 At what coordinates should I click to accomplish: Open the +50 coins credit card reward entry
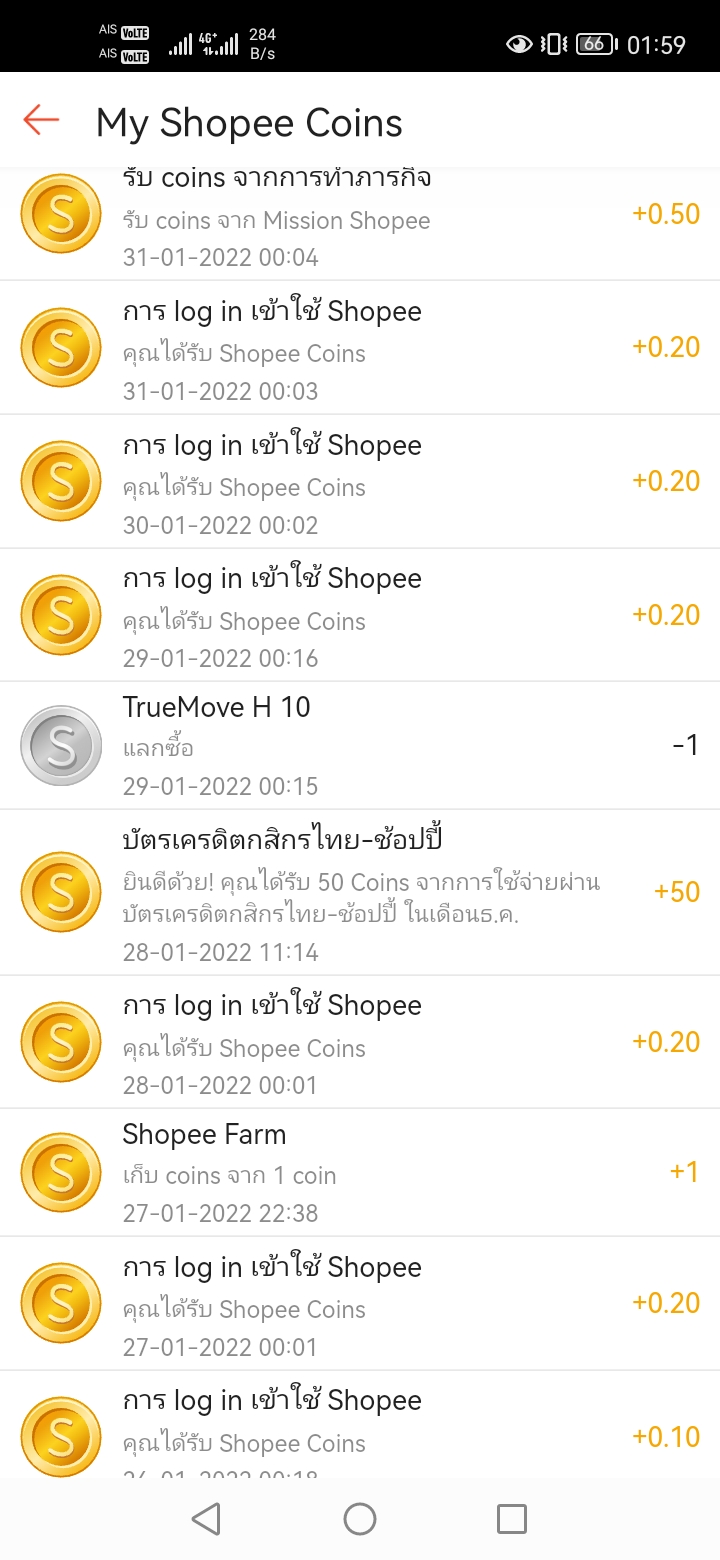click(x=360, y=893)
